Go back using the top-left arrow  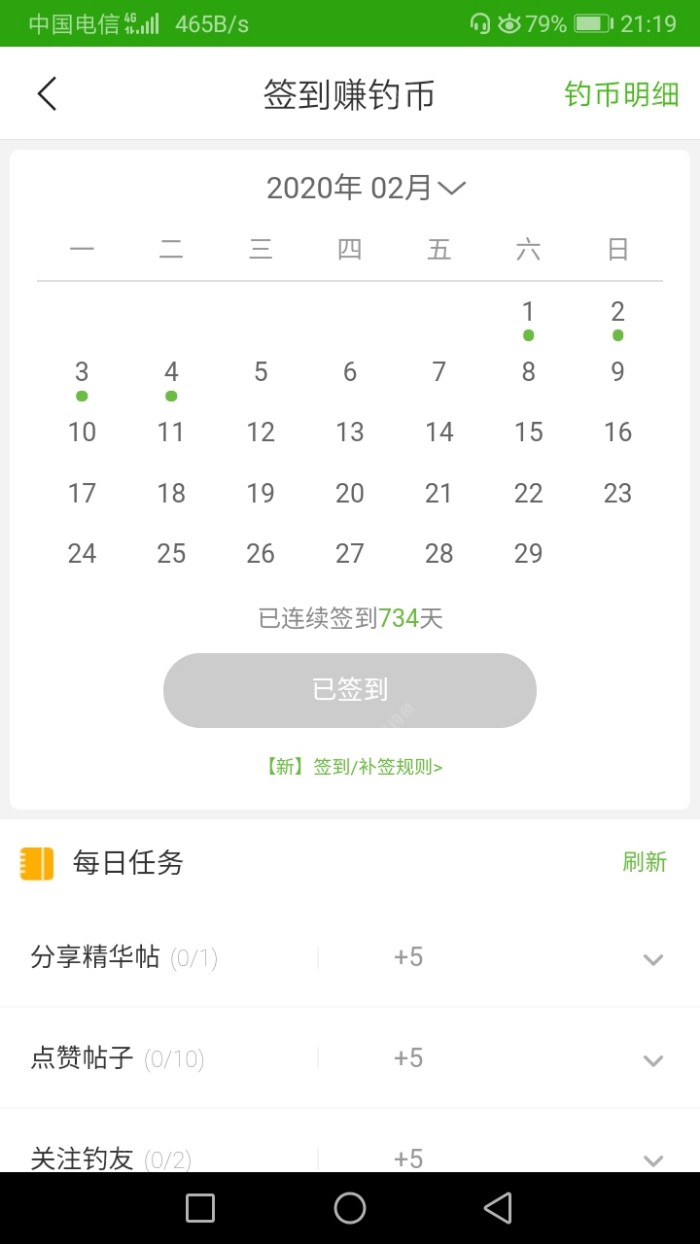(x=47, y=94)
